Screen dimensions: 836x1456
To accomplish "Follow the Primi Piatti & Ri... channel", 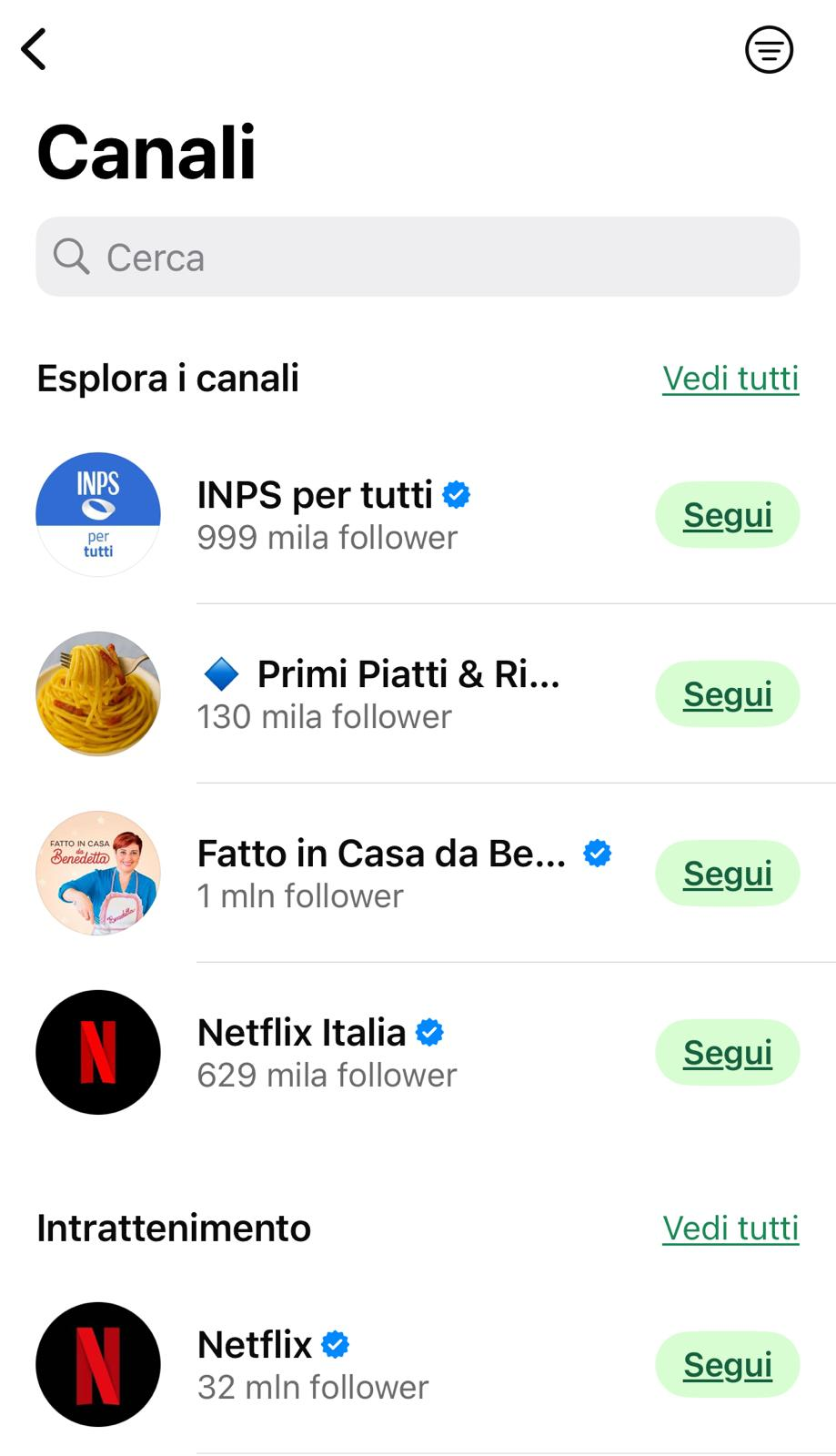I will (x=727, y=694).
